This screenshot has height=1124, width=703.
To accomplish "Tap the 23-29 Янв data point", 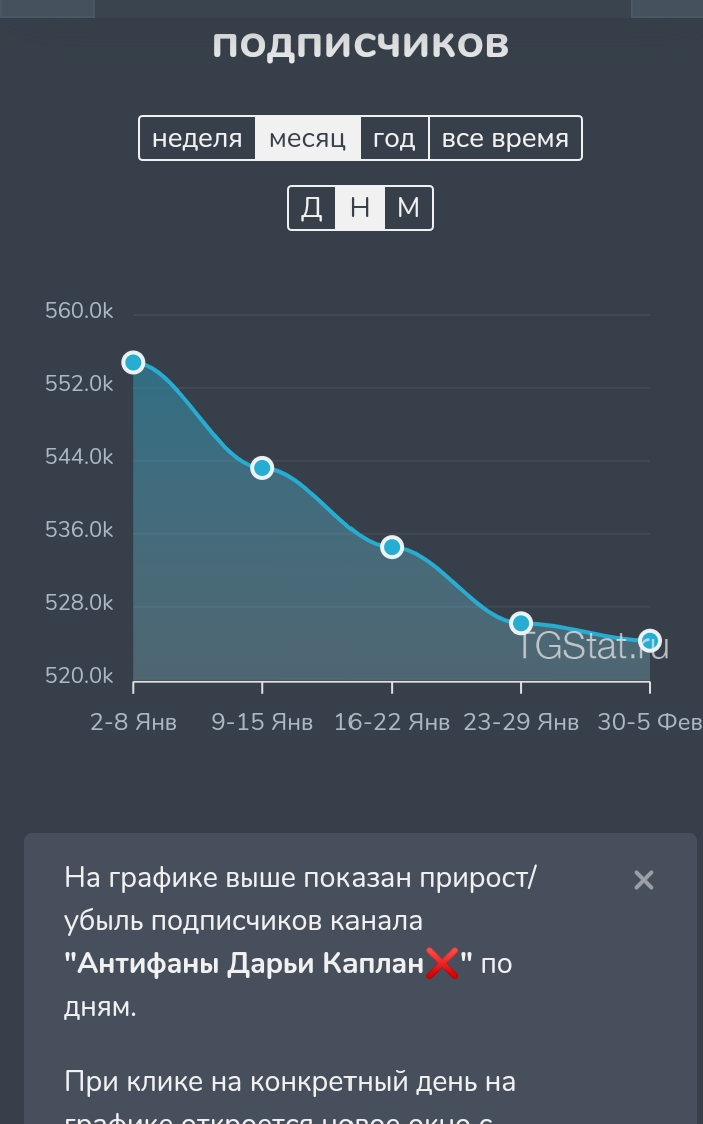I will pyautogui.click(x=521, y=623).
